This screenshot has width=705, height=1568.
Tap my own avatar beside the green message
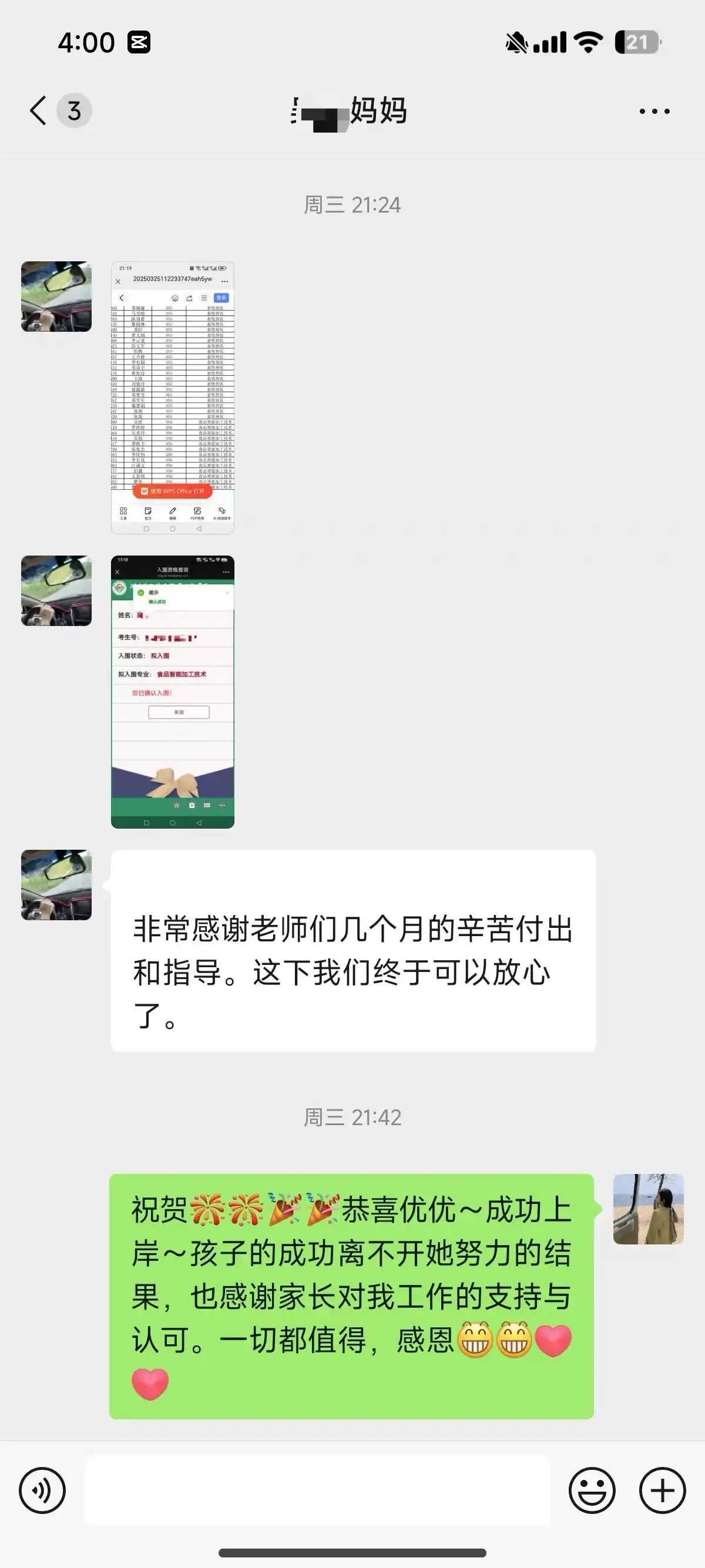[649, 1209]
